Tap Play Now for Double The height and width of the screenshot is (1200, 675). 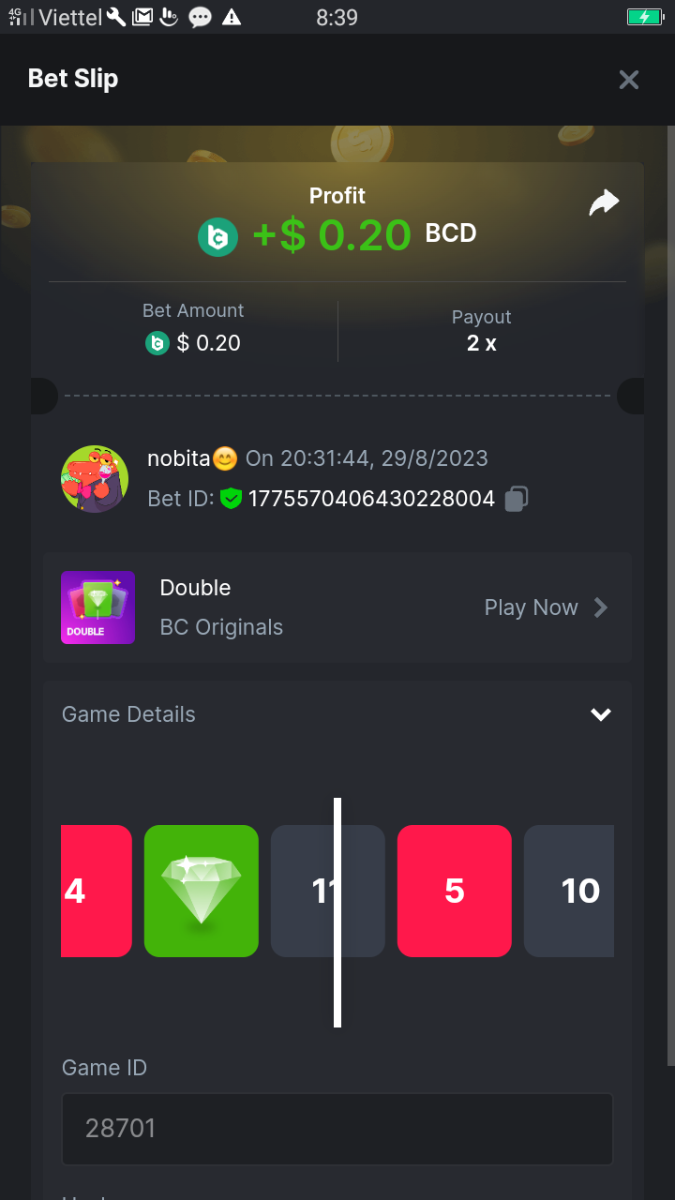click(545, 607)
